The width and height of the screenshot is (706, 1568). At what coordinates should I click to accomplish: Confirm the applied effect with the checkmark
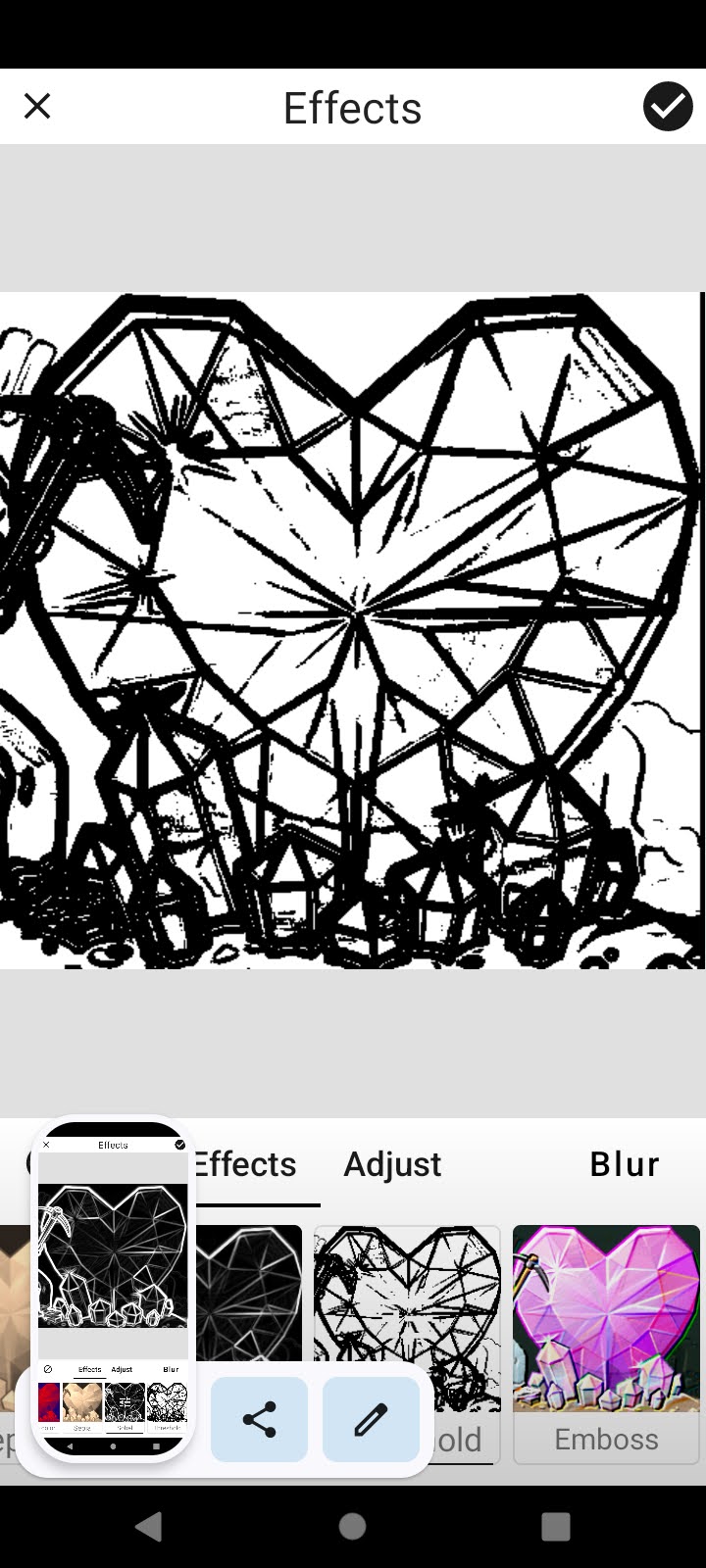668,106
